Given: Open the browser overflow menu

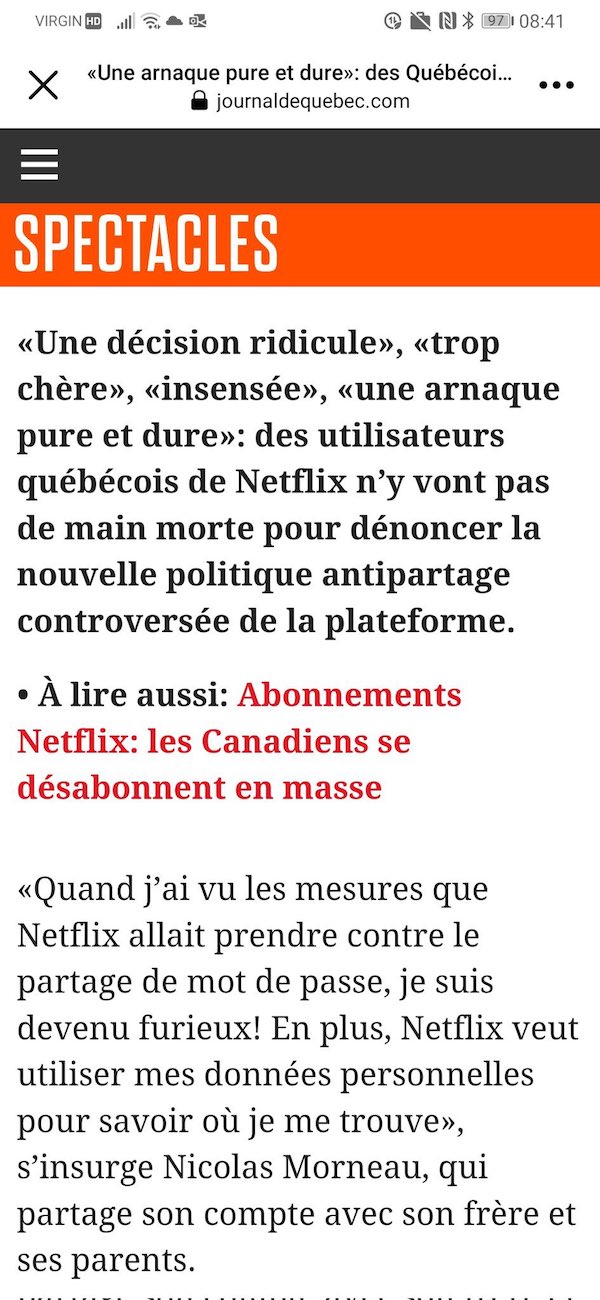Looking at the screenshot, I should (x=556, y=86).
